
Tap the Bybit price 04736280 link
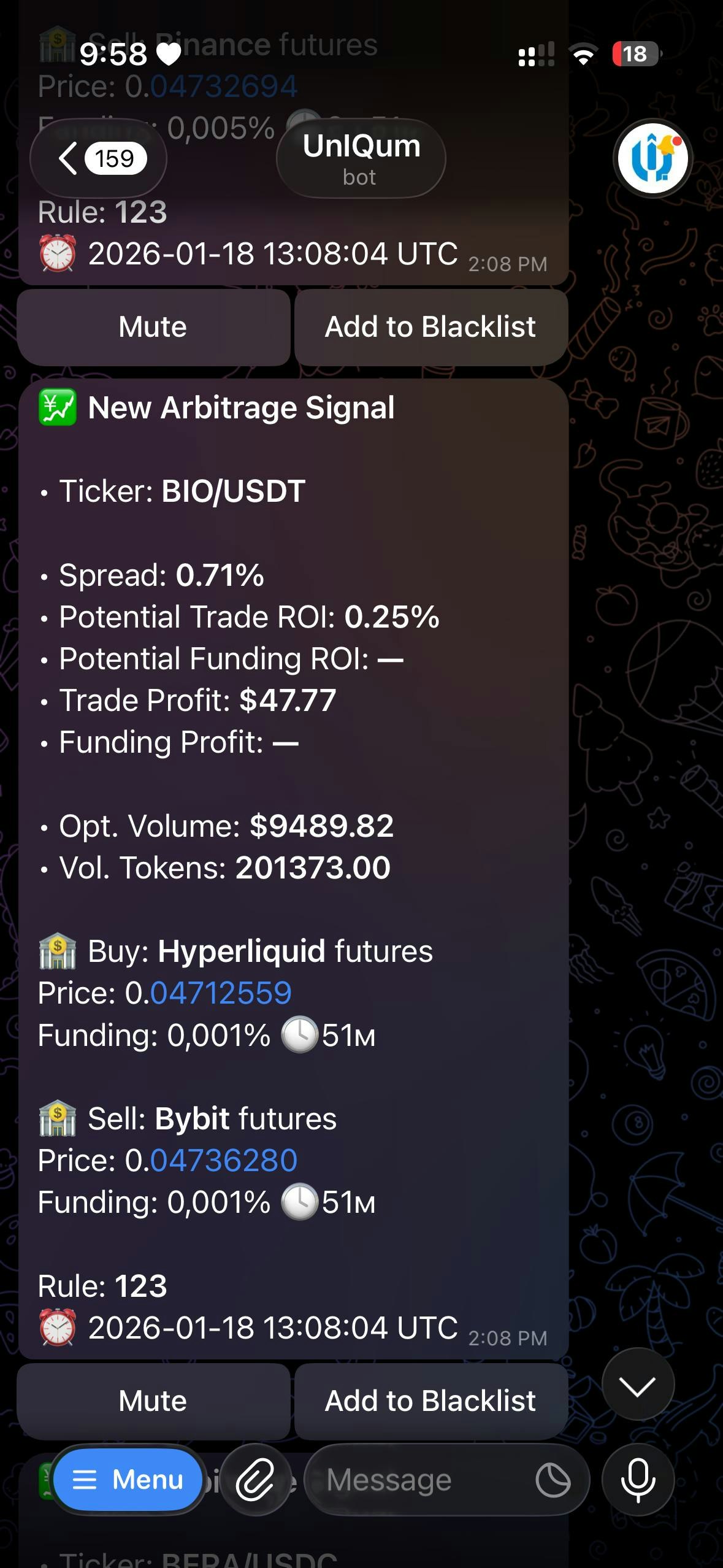tap(223, 1161)
